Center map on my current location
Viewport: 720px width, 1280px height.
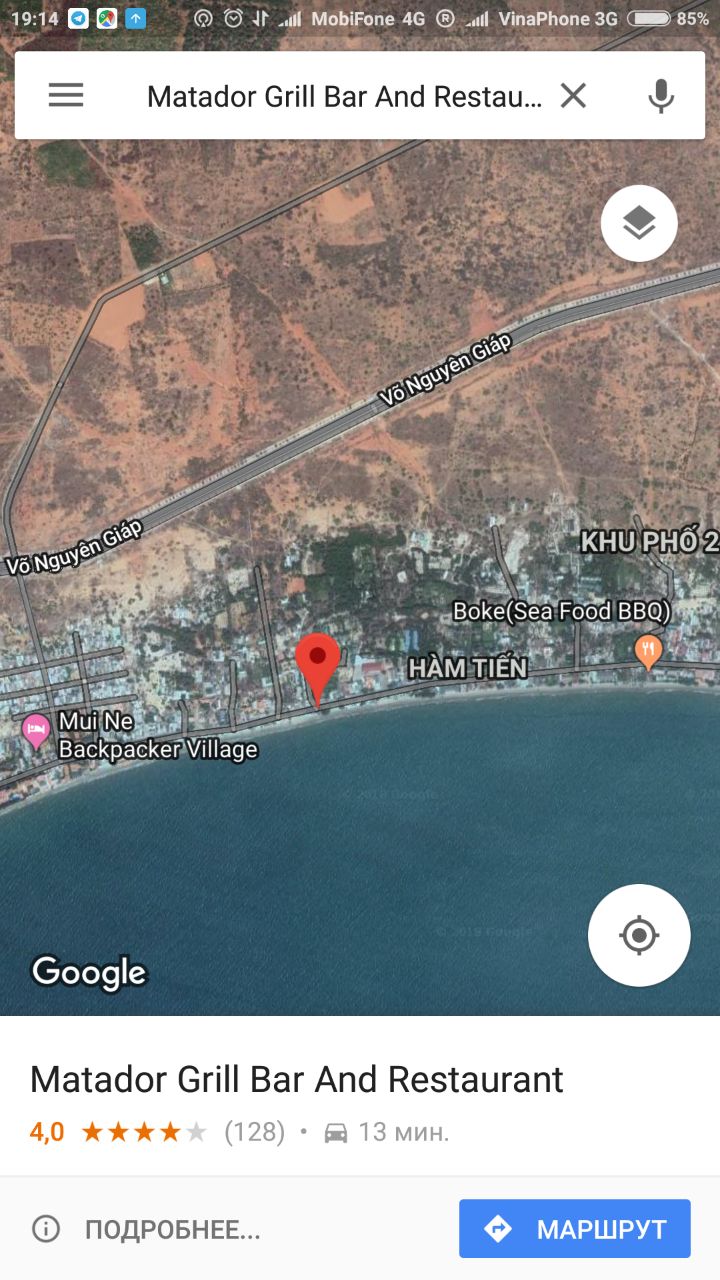point(639,936)
